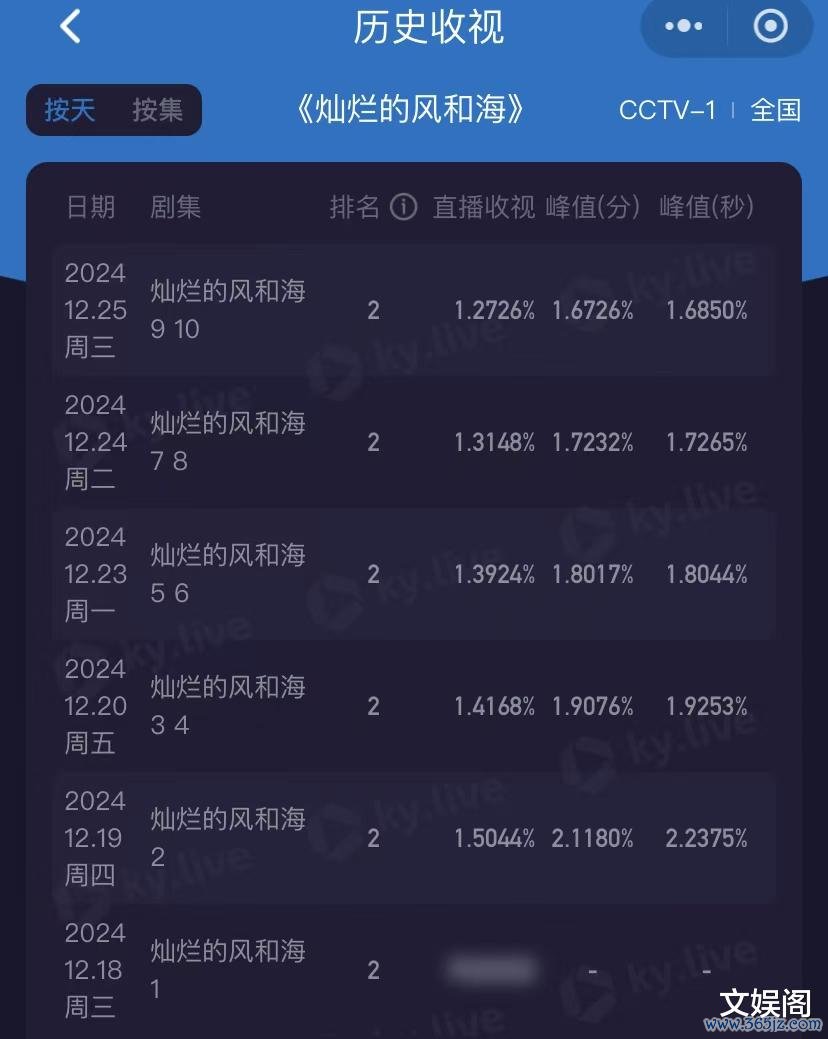Image resolution: width=828 pixels, height=1039 pixels.
Task: Switch to the 按集 view
Action: click(157, 110)
